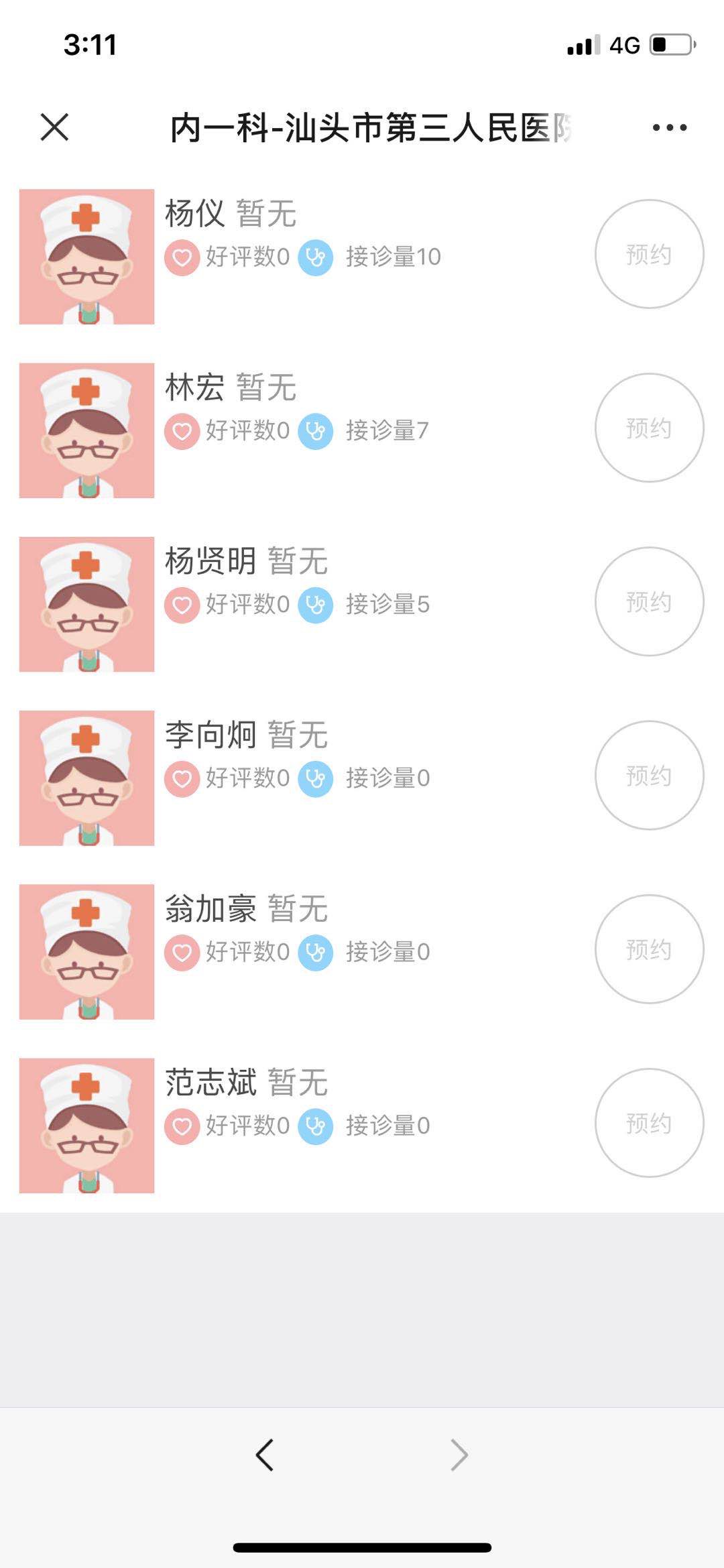Screen dimensions: 724x1568
Task: Open 杨仪's doctor profile
Action: 195,214
